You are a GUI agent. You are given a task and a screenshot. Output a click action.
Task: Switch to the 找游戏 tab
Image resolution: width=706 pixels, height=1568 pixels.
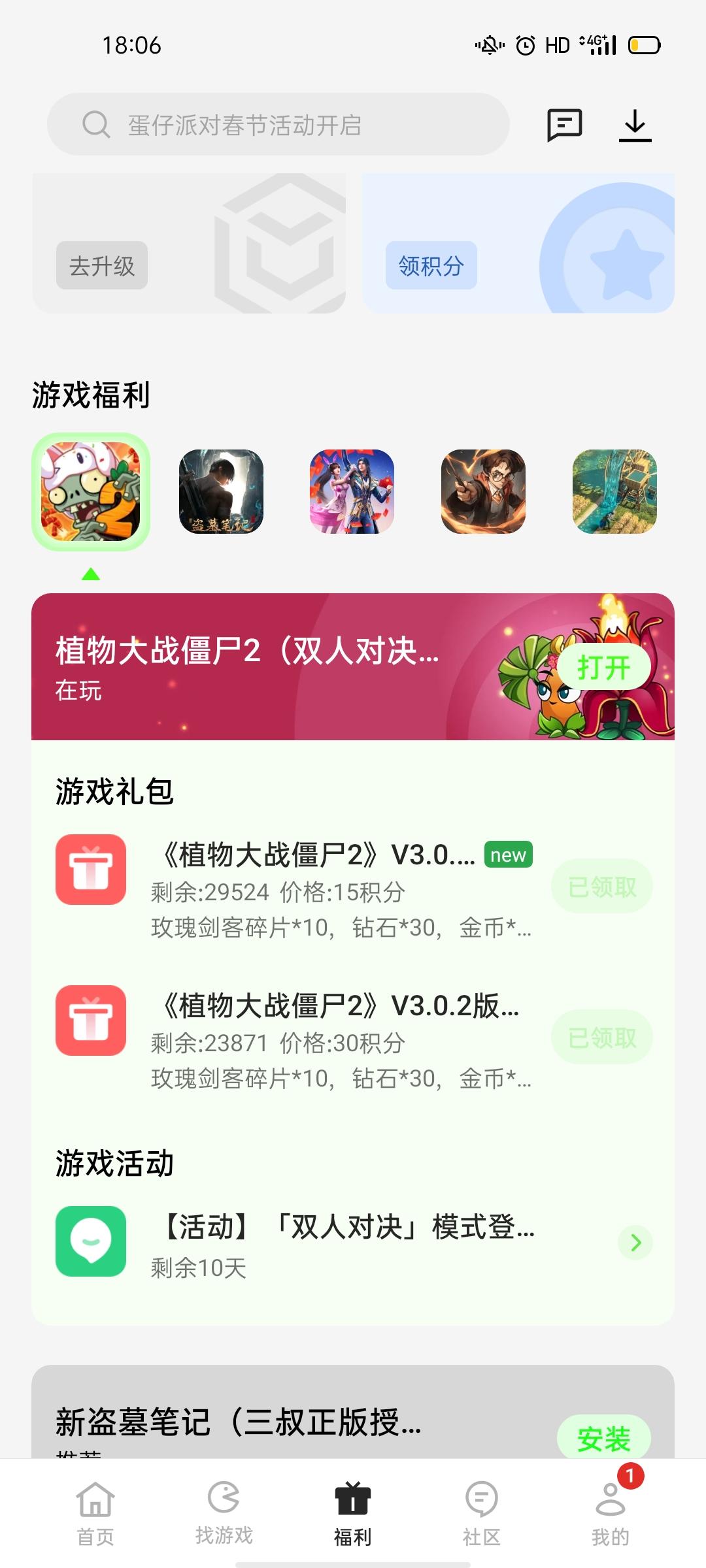pyautogui.click(x=224, y=1516)
